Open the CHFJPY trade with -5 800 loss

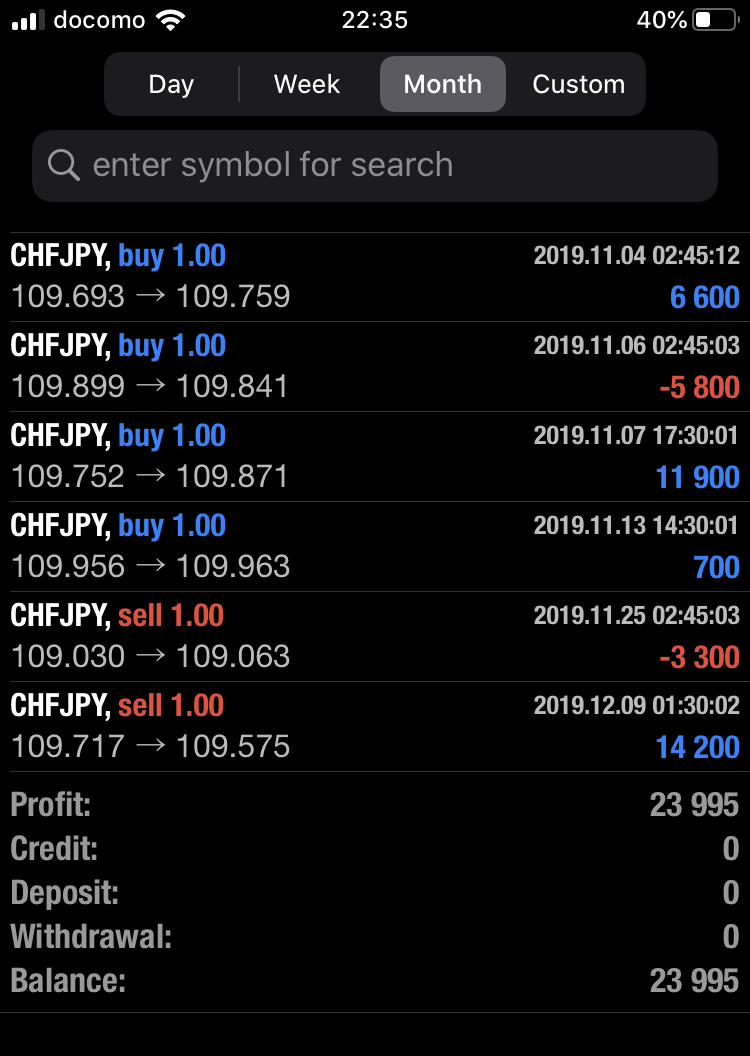[375, 367]
